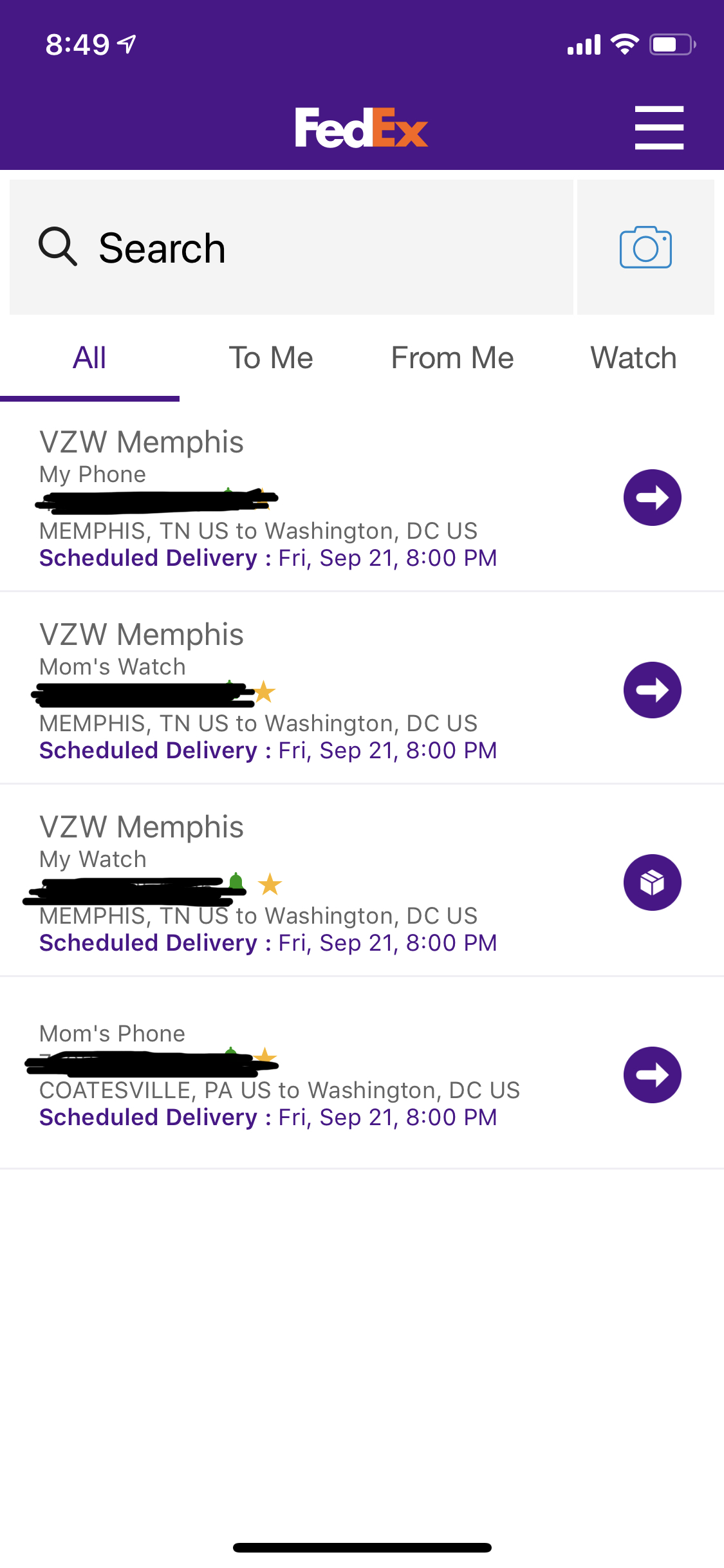Select the Watch tab
Viewport: 724px width, 1568px height.
click(x=634, y=358)
